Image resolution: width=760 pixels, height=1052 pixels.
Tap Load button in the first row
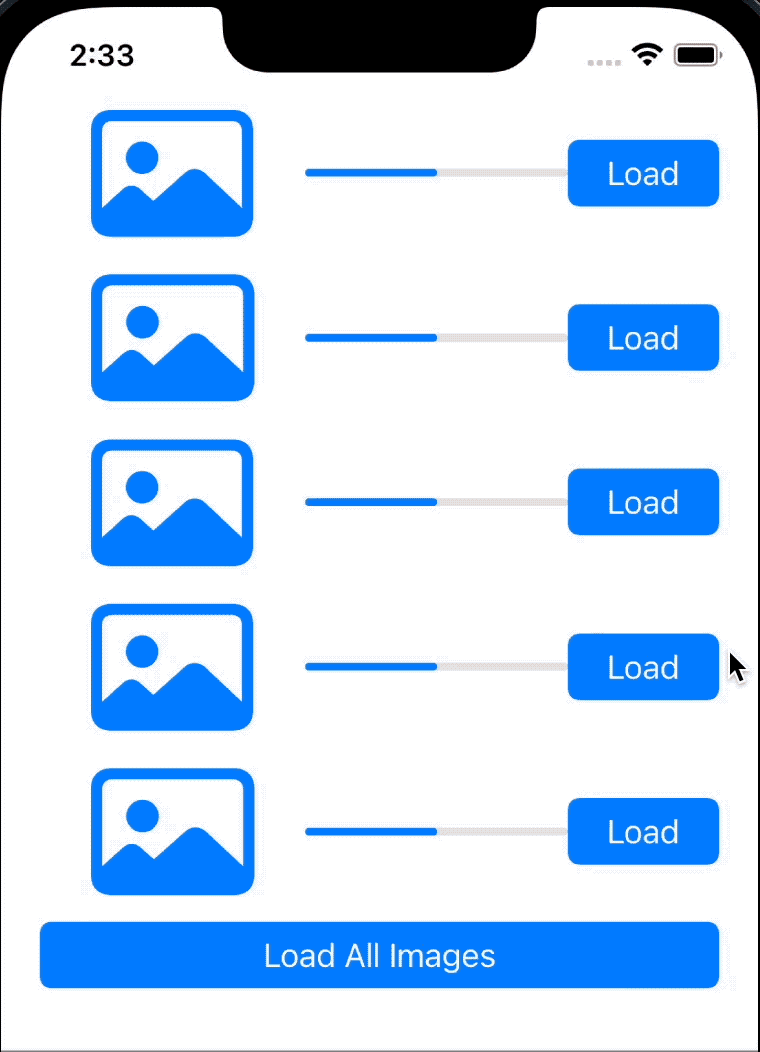pyautogui.click(x=643, y=173)
